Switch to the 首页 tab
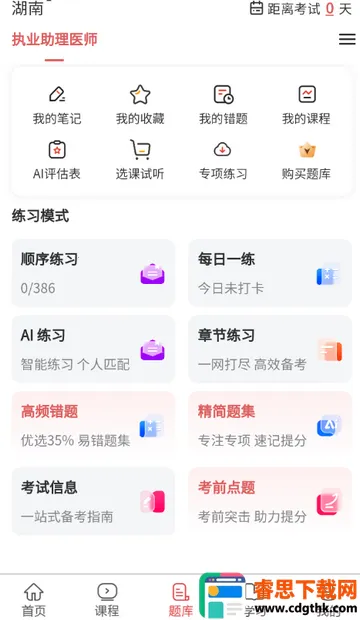The width and height of the screenshot is (360, 620). [x=34, y=599]
